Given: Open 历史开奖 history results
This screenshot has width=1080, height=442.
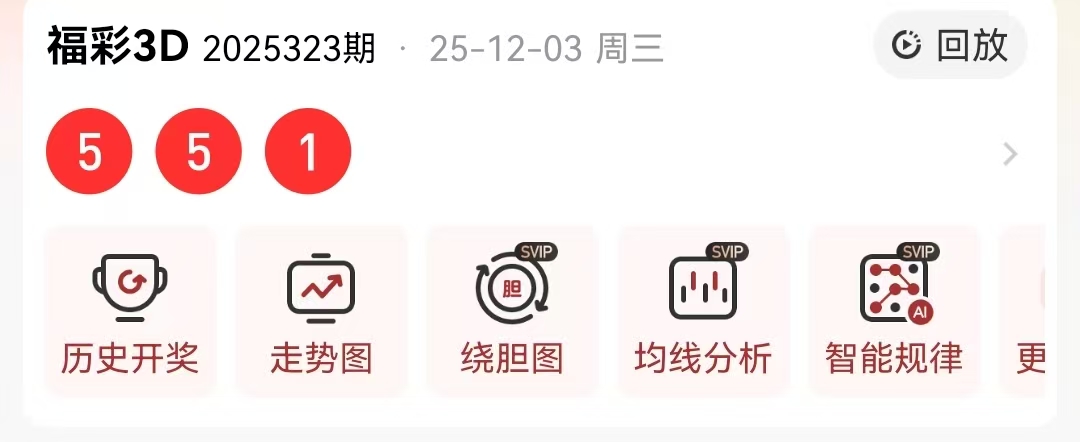Looking at the screenshot, I should point(130,311).
